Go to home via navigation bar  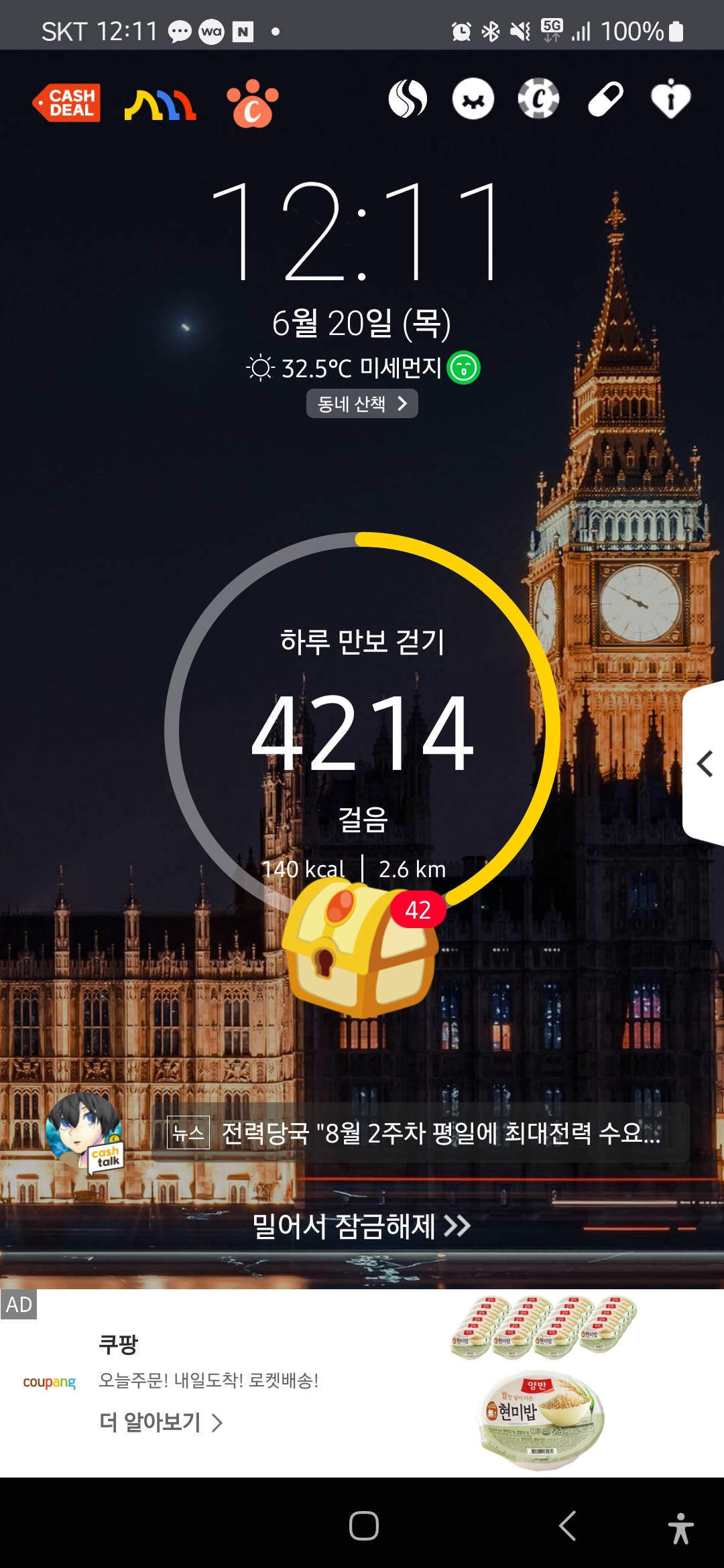click(x=363, y=1526)
